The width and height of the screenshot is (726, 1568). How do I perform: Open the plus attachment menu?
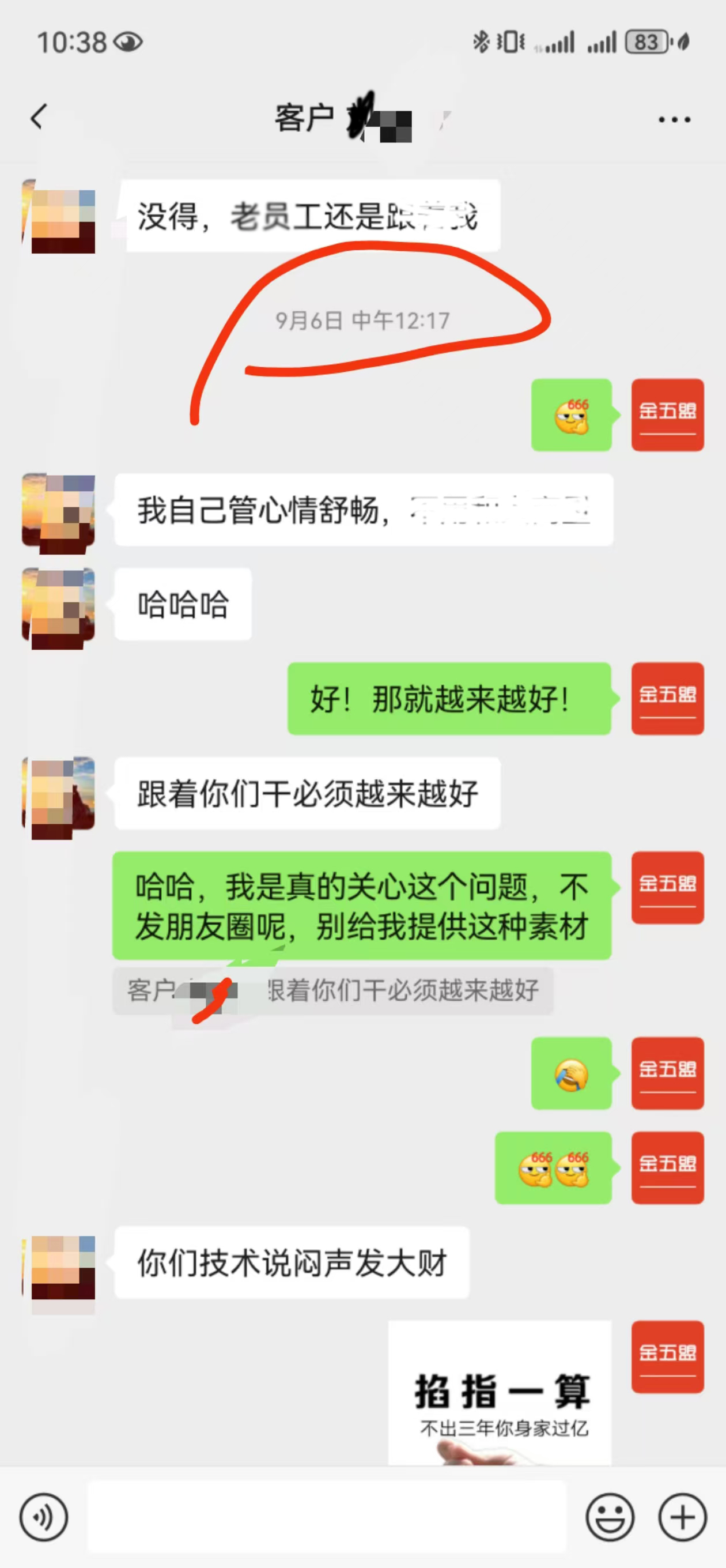click(x=682, y=1517)
